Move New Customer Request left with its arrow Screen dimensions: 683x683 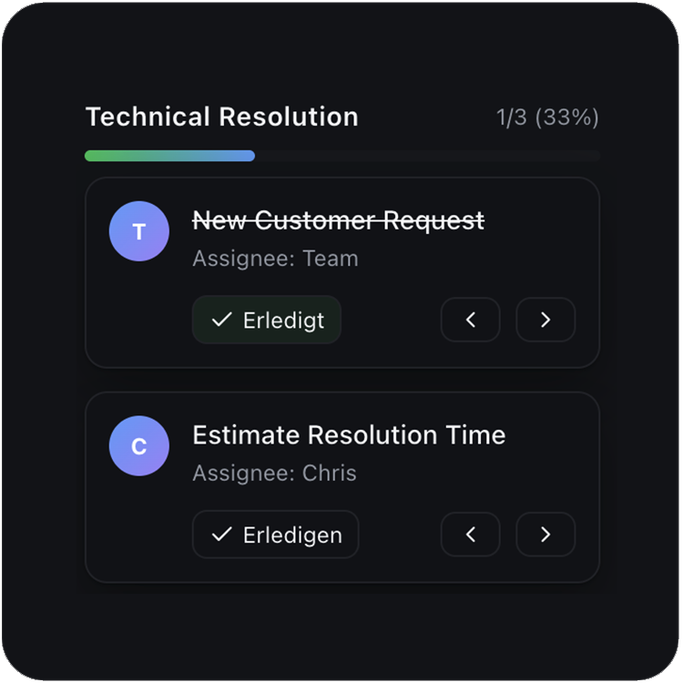point(470,320)
